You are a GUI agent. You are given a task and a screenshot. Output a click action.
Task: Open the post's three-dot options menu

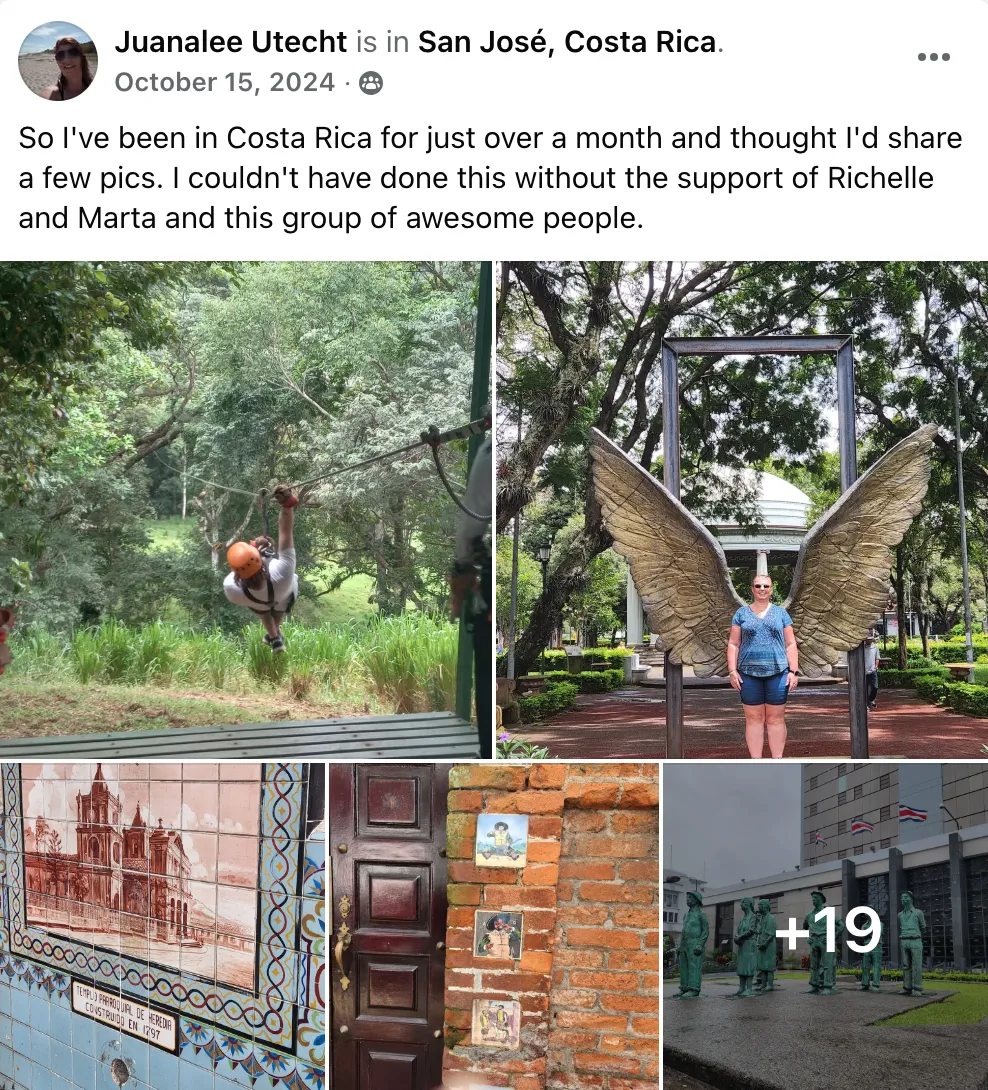pos(933,57)
